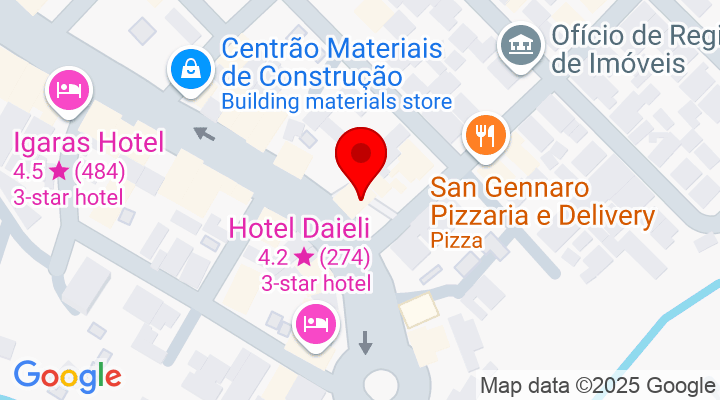This screenshot has width=720, height=400.
Task: Open the Igaras Hotel marker
Action: [68, 92]
